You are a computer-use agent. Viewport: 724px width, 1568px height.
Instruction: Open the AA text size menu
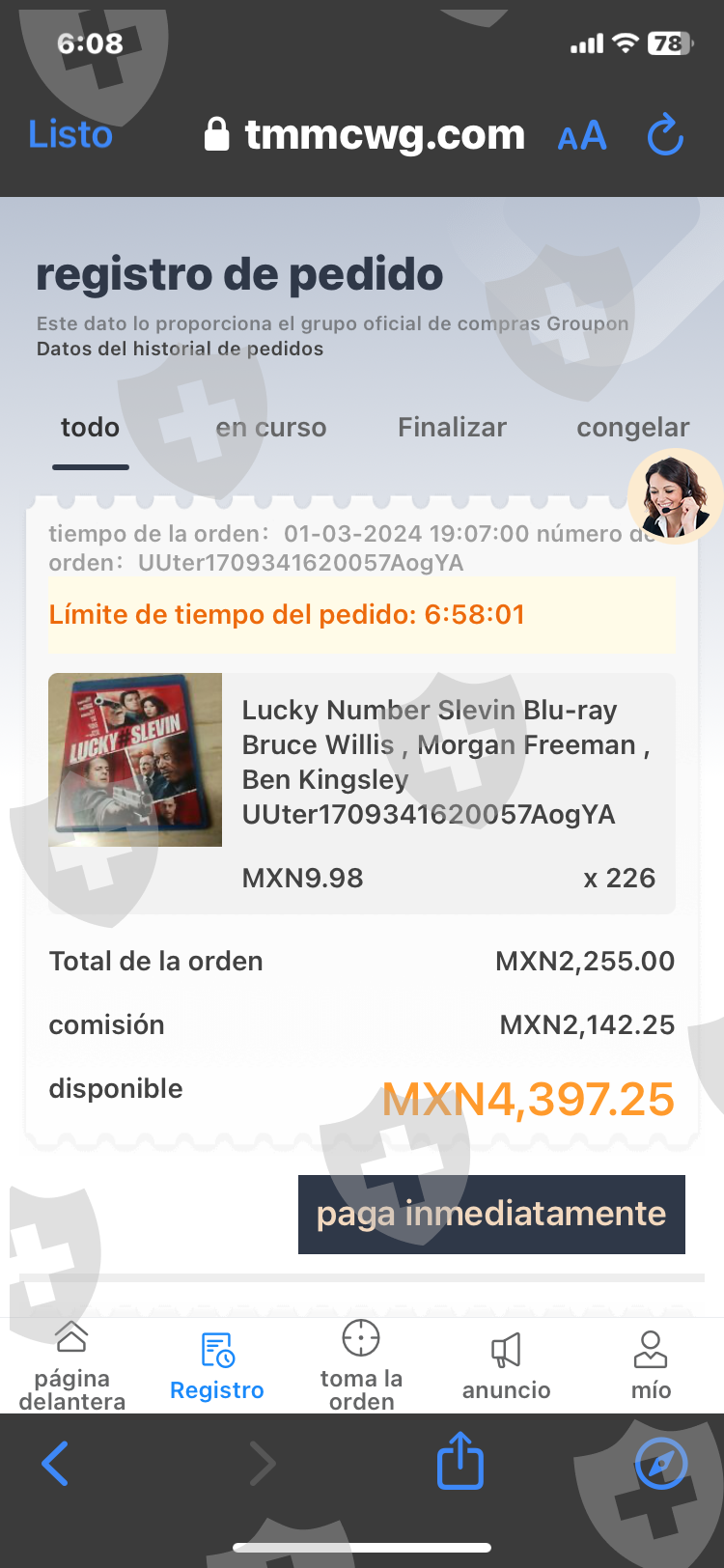[x=582, y=136]
